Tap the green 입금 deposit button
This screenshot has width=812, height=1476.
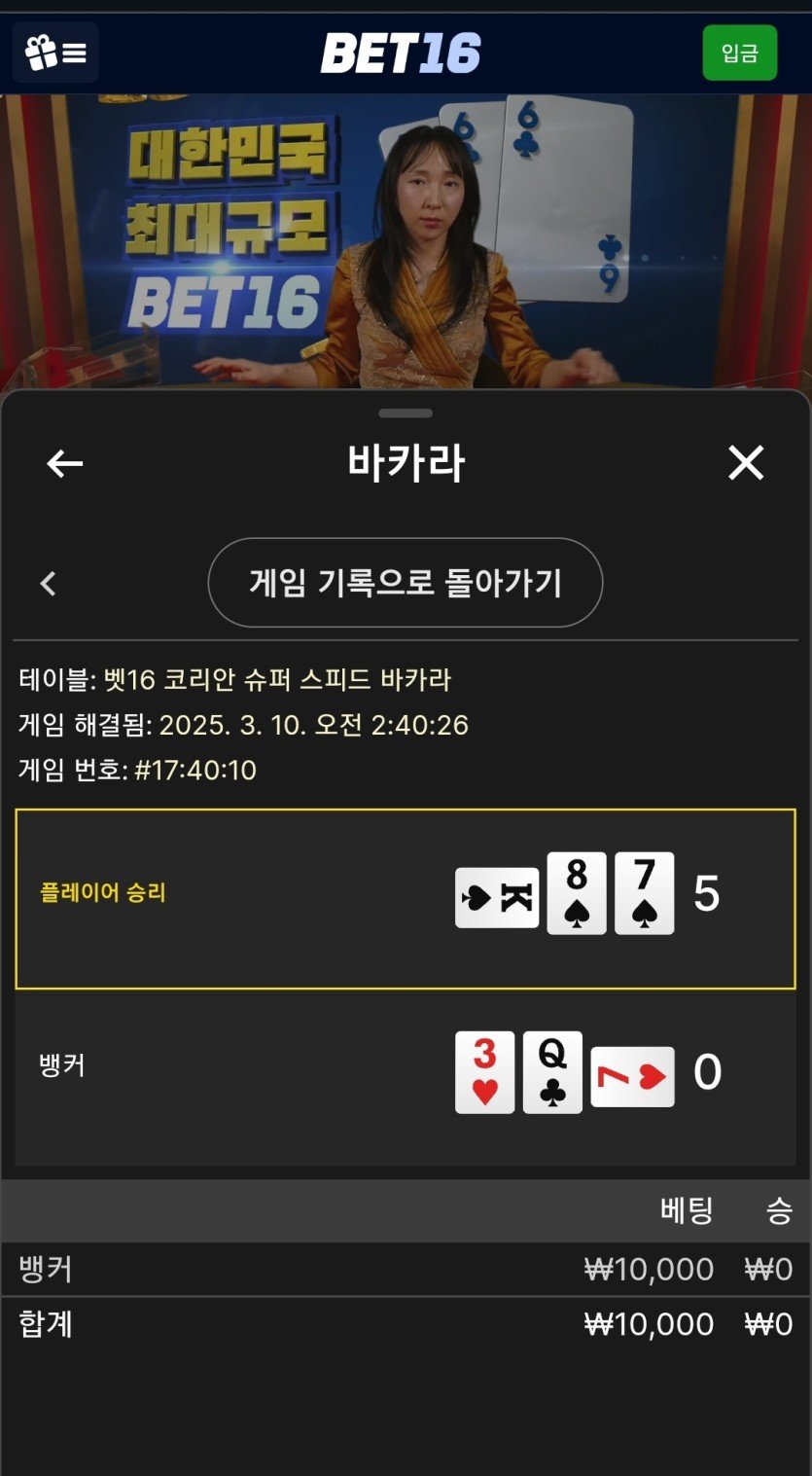pos(739,53)
